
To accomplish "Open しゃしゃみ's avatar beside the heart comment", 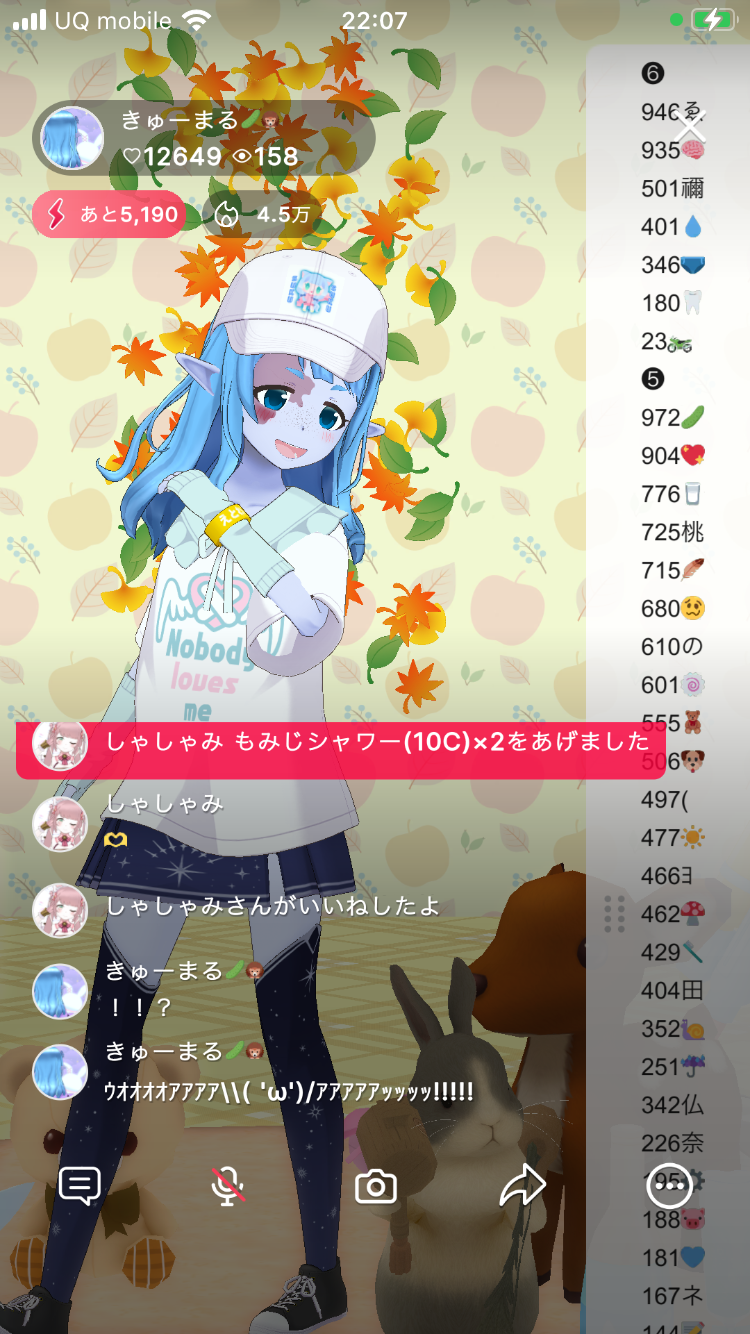I will pyautogui.click(x=60, y=824).
